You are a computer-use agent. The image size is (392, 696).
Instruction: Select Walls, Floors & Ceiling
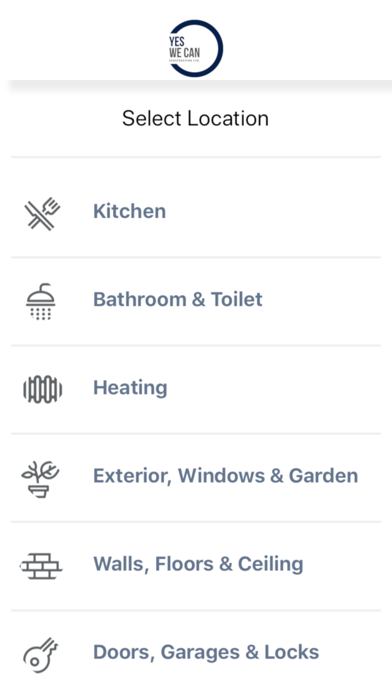pyautogui.click(x=196, y=566)
